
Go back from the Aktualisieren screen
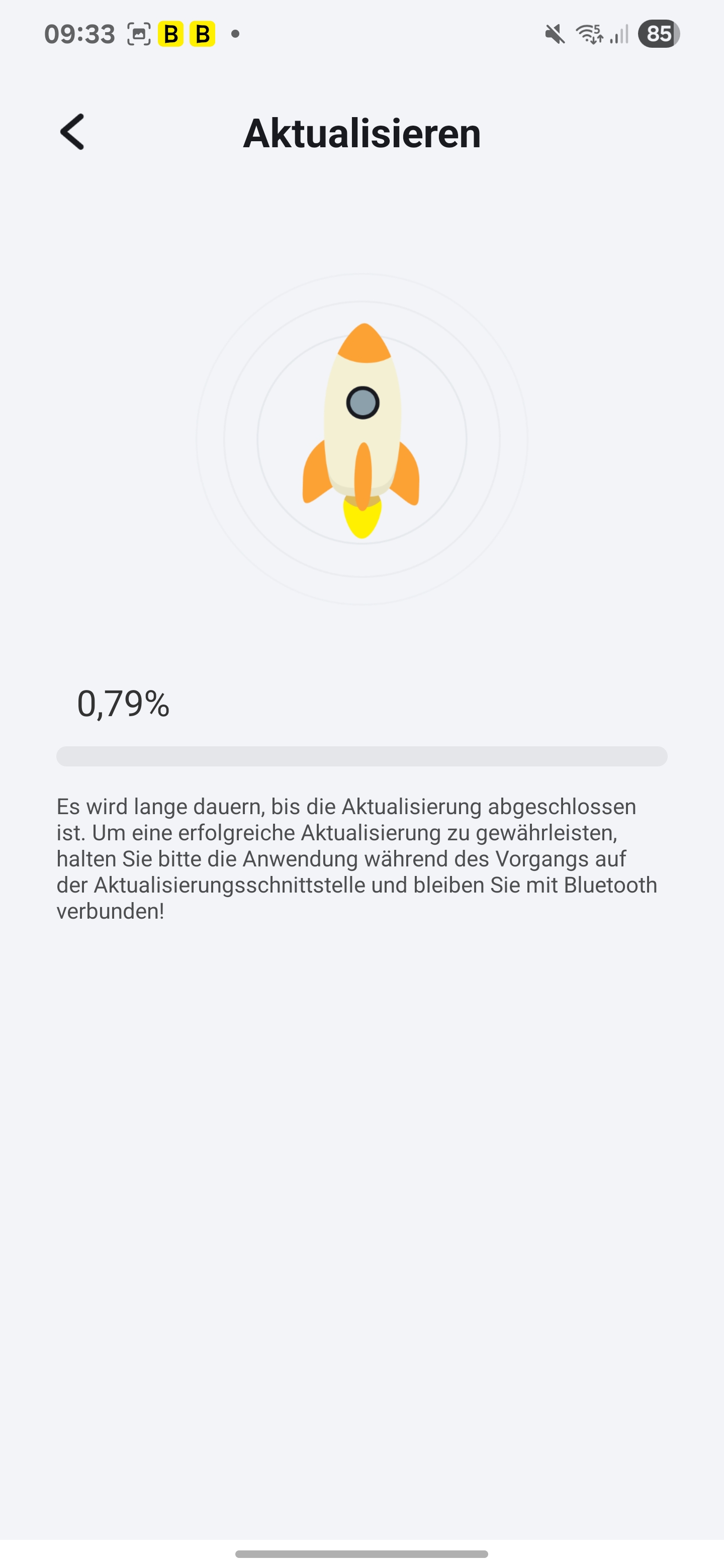pos(72,132)
